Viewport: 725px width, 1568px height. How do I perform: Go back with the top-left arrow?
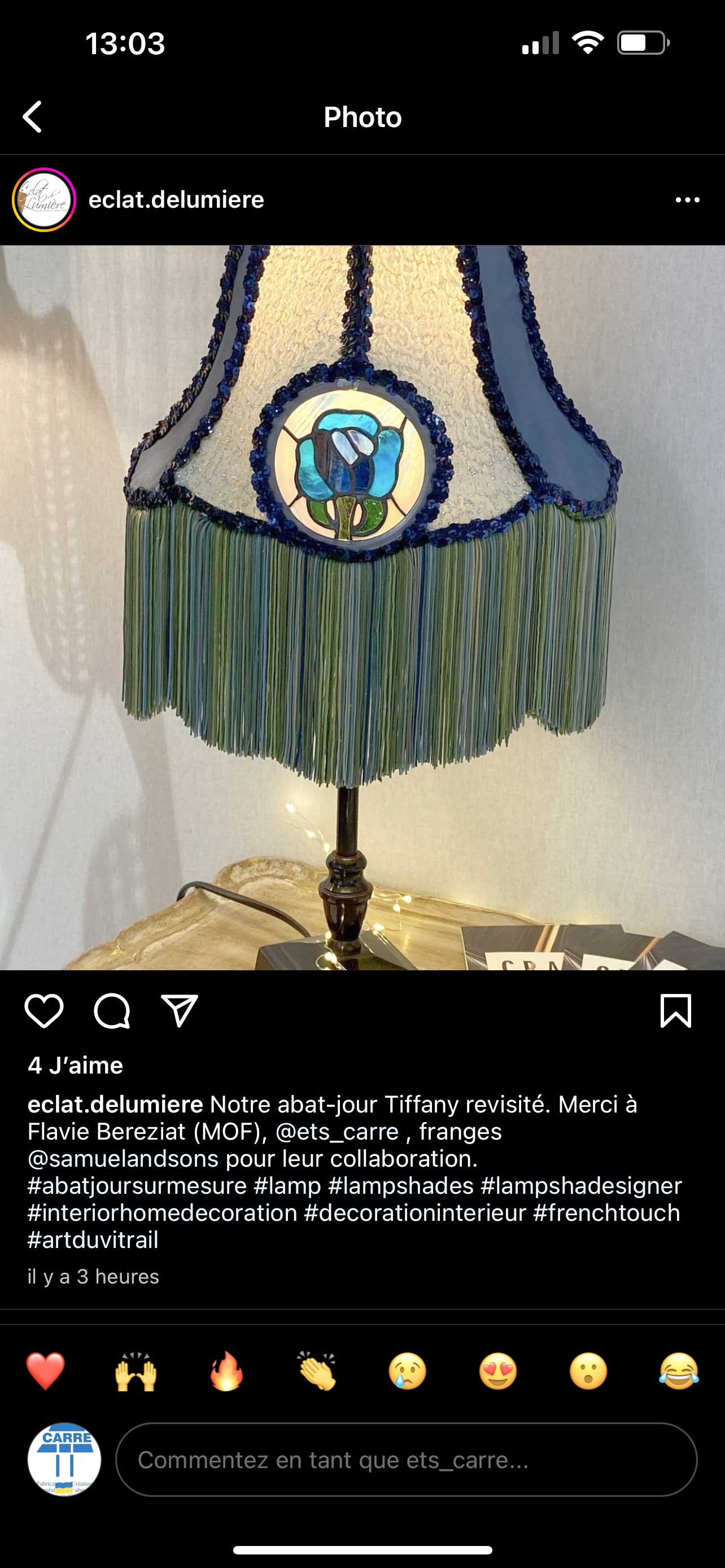click(32, 116)
